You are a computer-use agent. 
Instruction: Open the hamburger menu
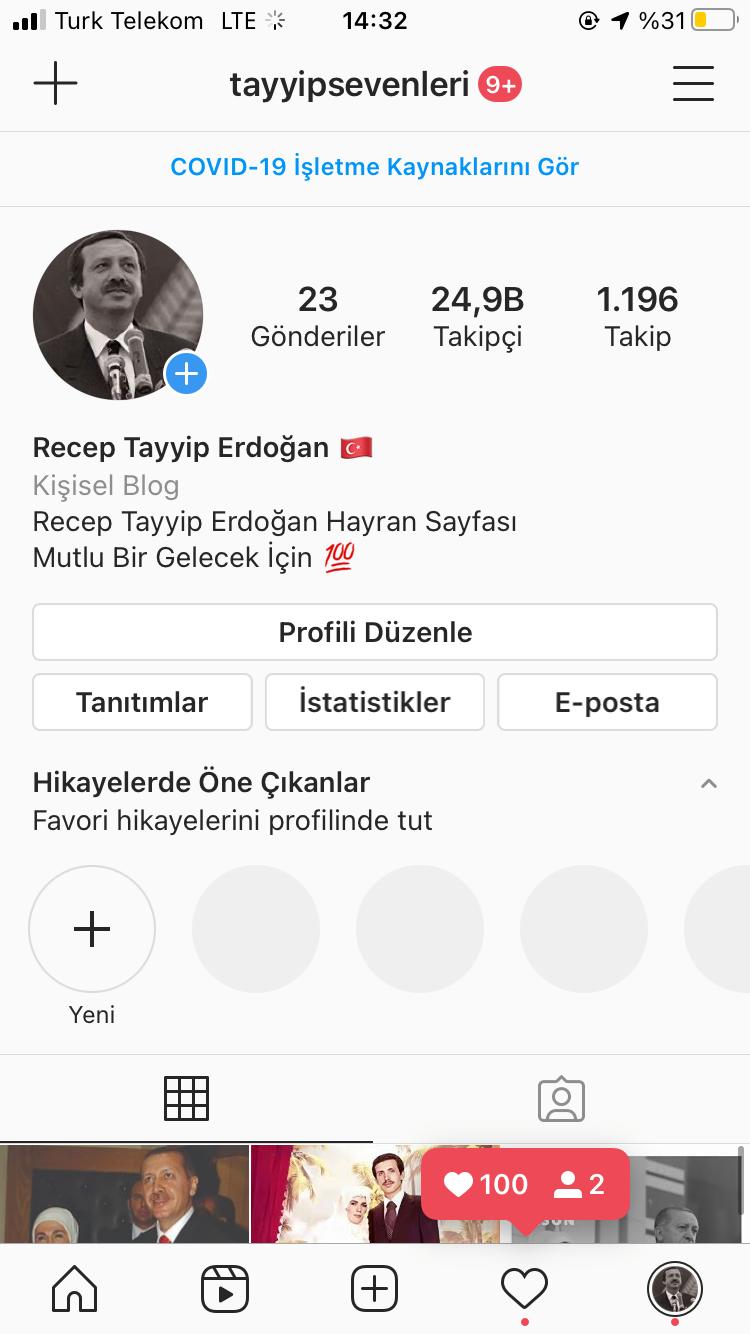pyautogui.click(x=693, y=84)
